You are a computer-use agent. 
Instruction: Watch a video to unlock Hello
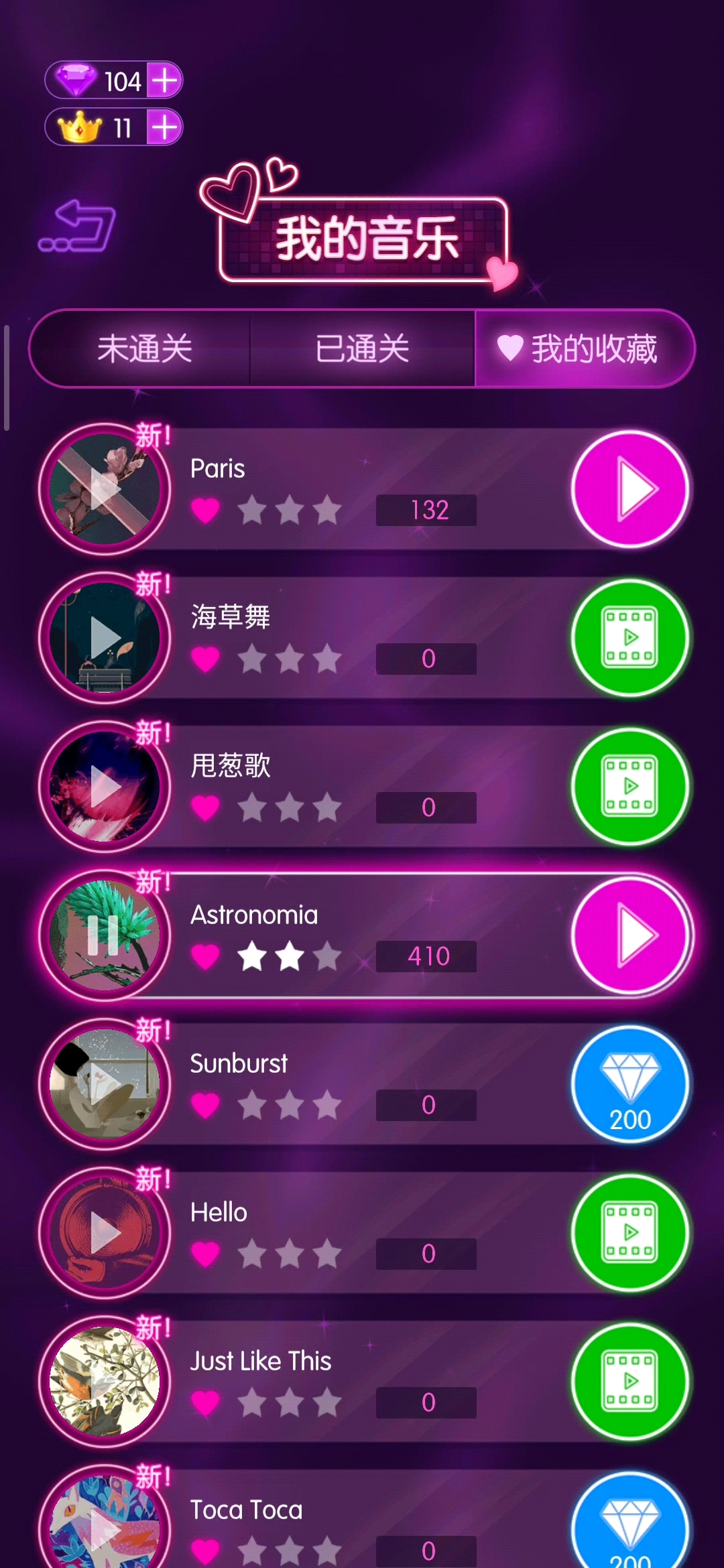click(x=630, y=1233)
